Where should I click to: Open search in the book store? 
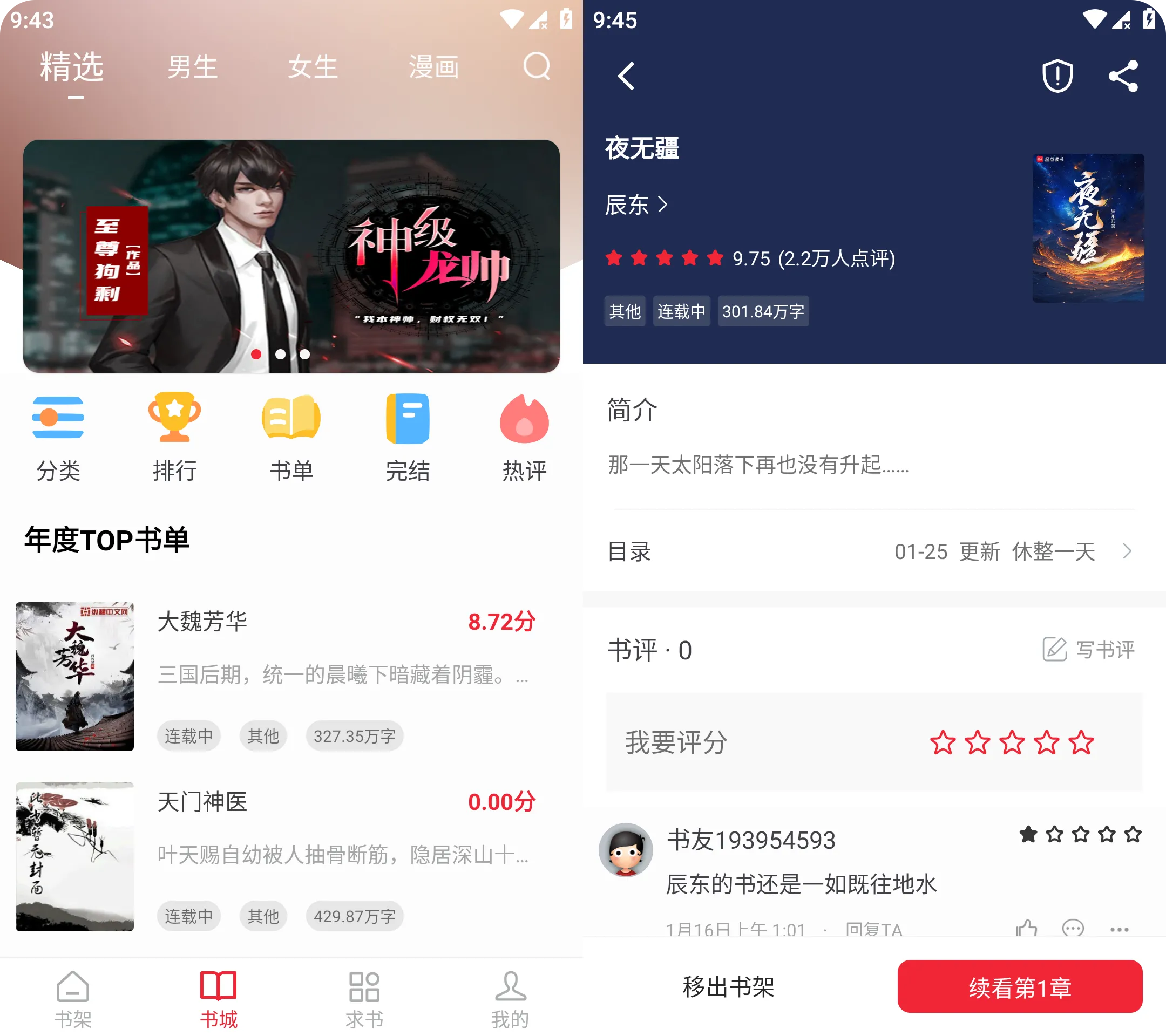click(x=536, y=67)
